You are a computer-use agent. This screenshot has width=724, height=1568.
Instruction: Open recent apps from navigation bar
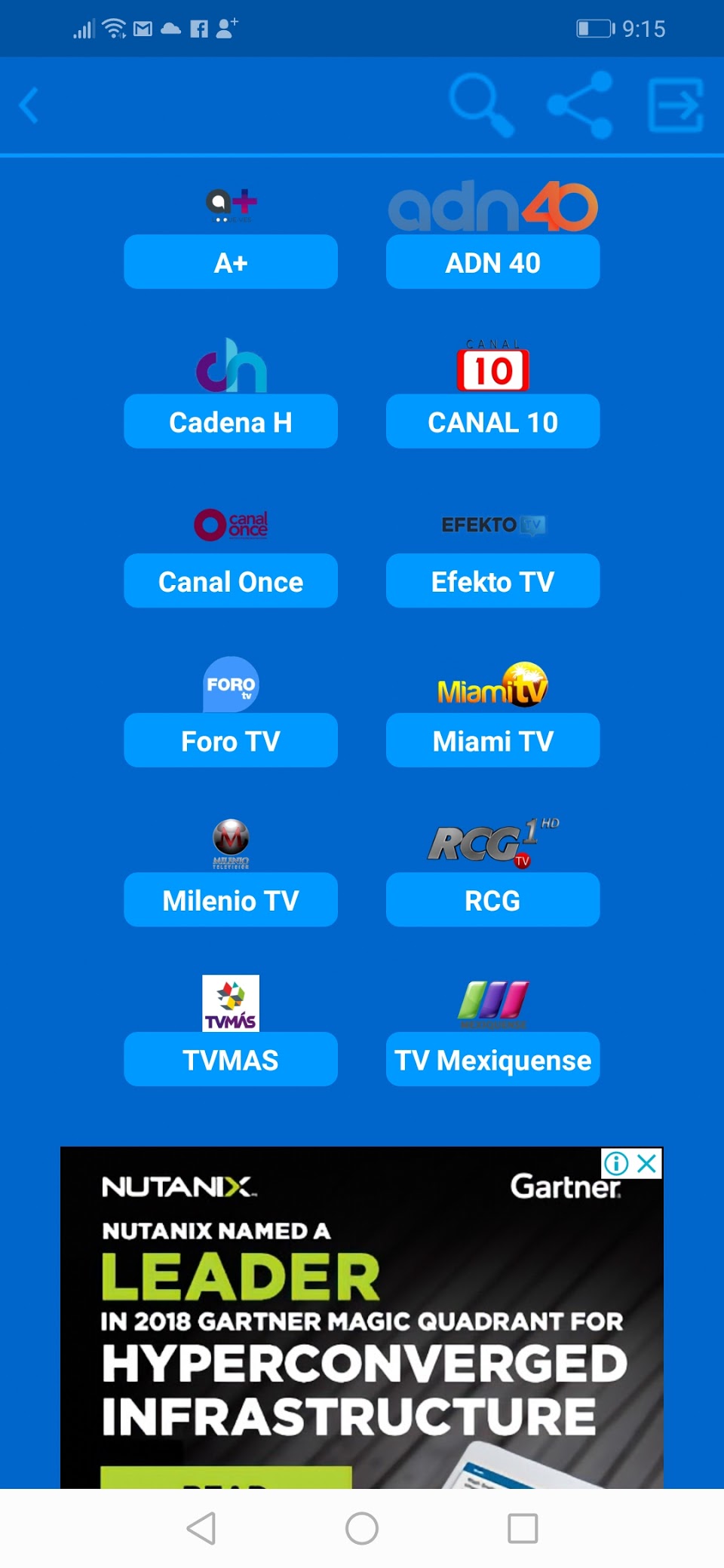[x=523, y=1529]
